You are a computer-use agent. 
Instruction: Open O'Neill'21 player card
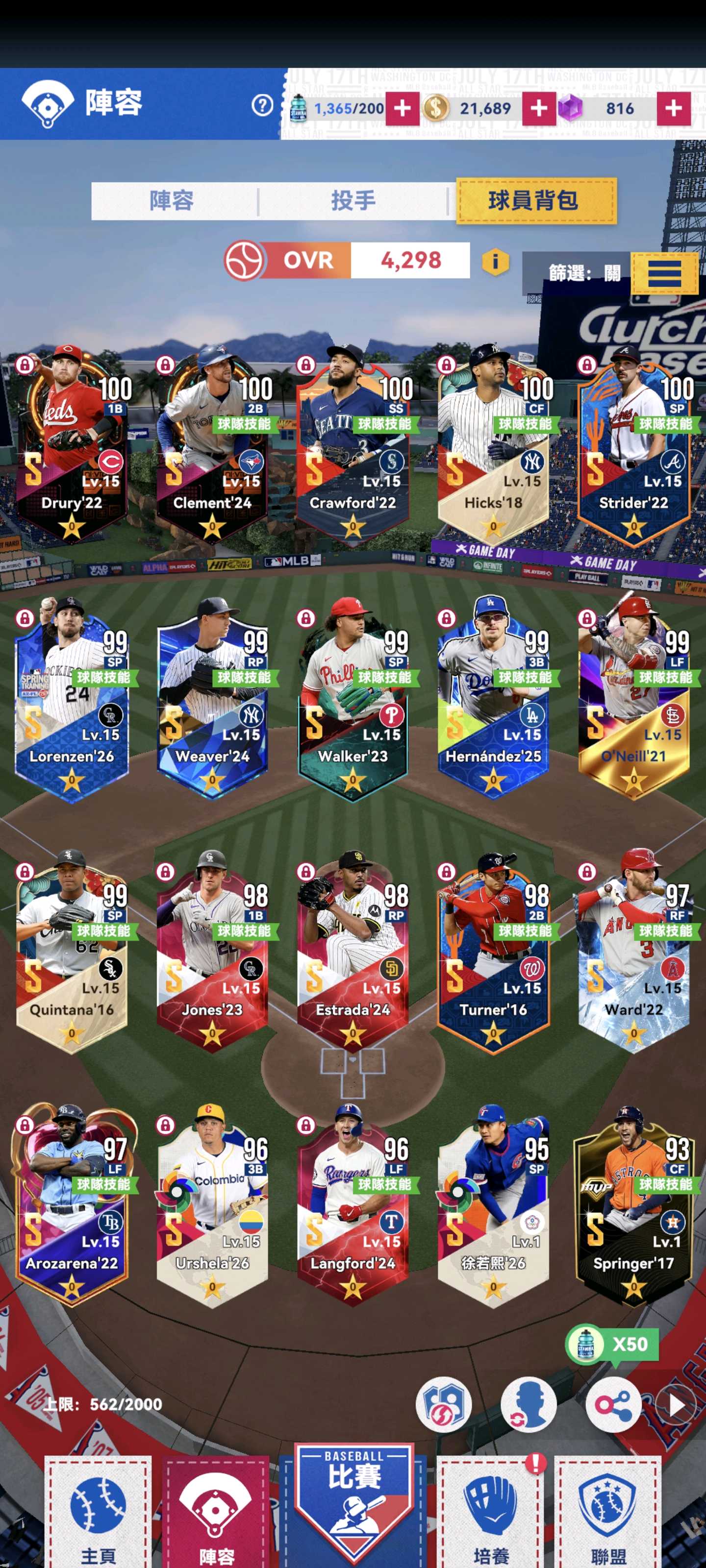tap(633, 698)
